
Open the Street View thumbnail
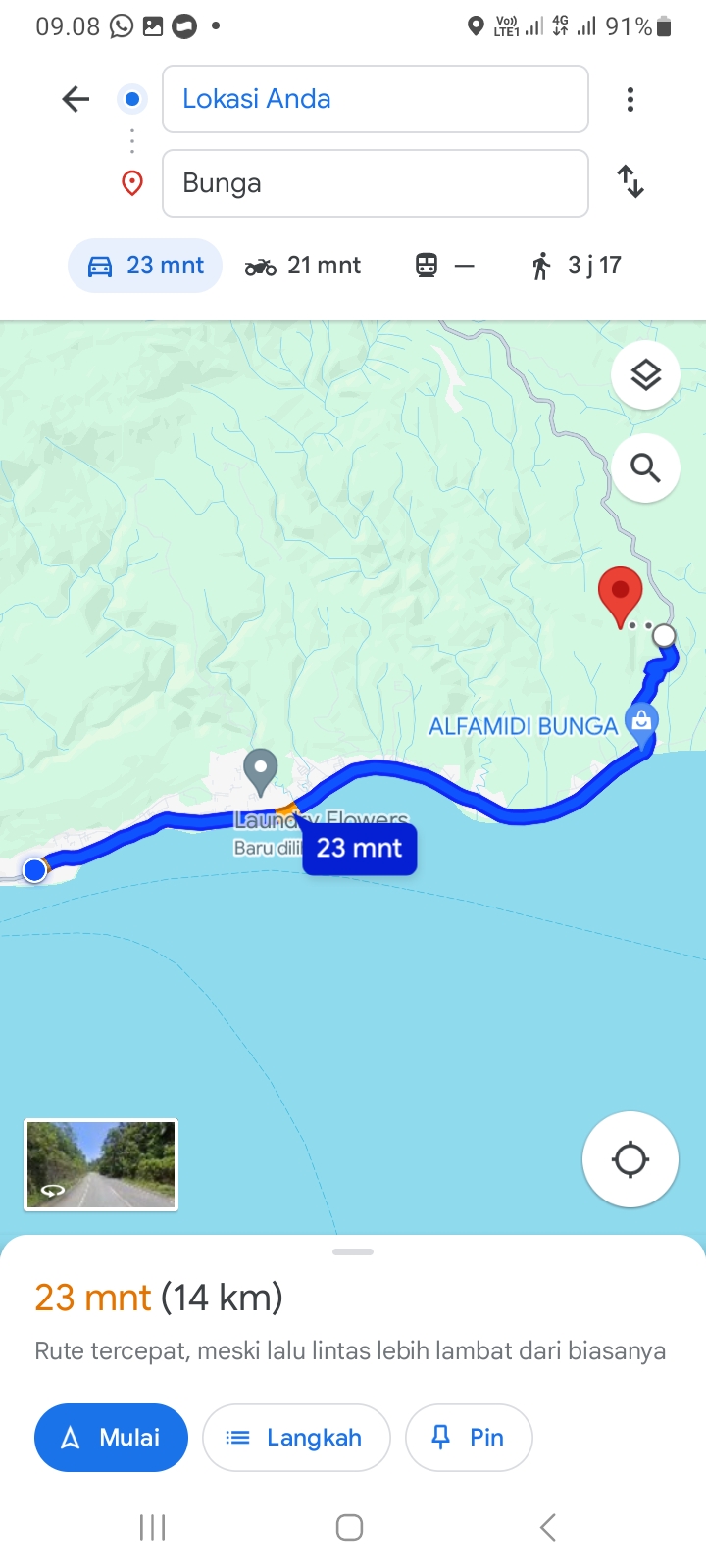(101, 1165)
